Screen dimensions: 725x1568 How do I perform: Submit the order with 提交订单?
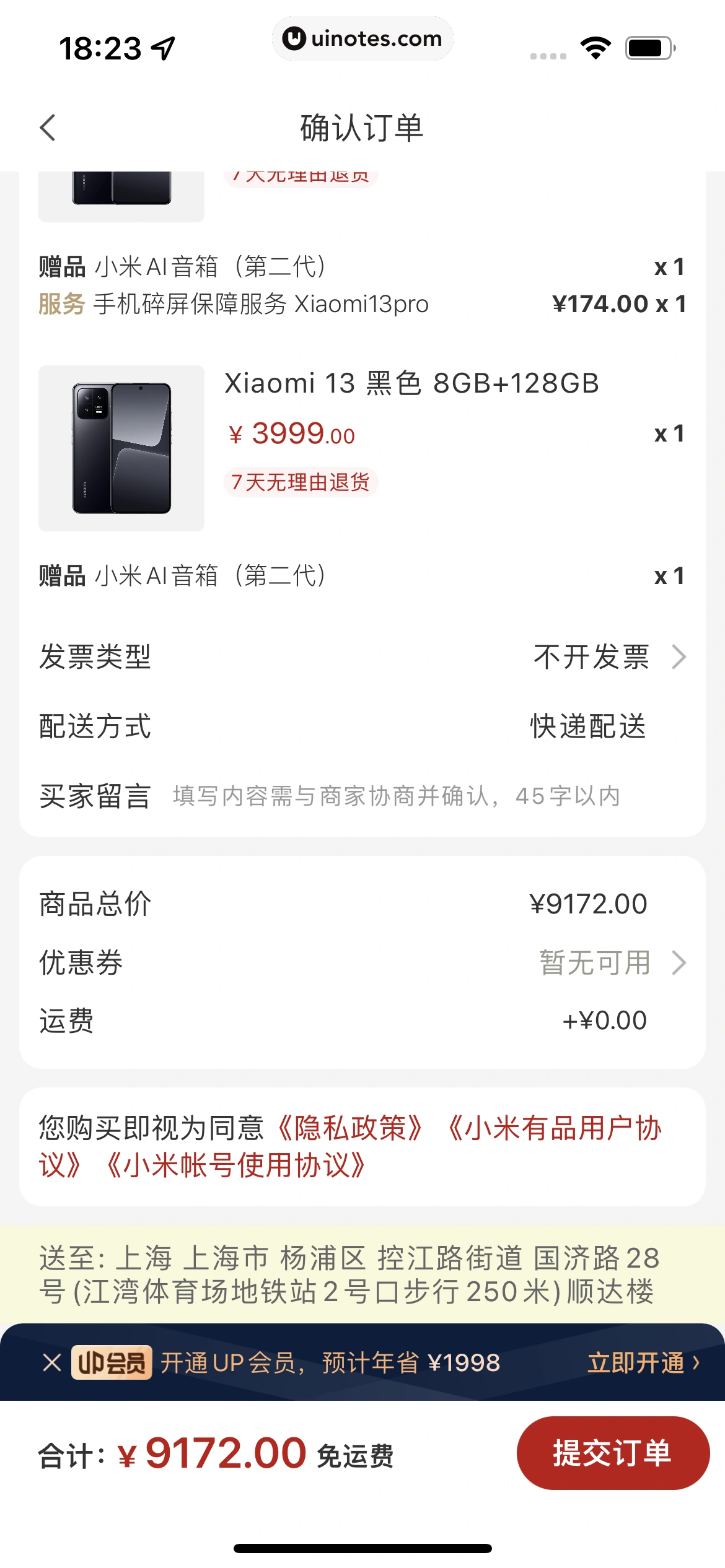[612, 1453]
